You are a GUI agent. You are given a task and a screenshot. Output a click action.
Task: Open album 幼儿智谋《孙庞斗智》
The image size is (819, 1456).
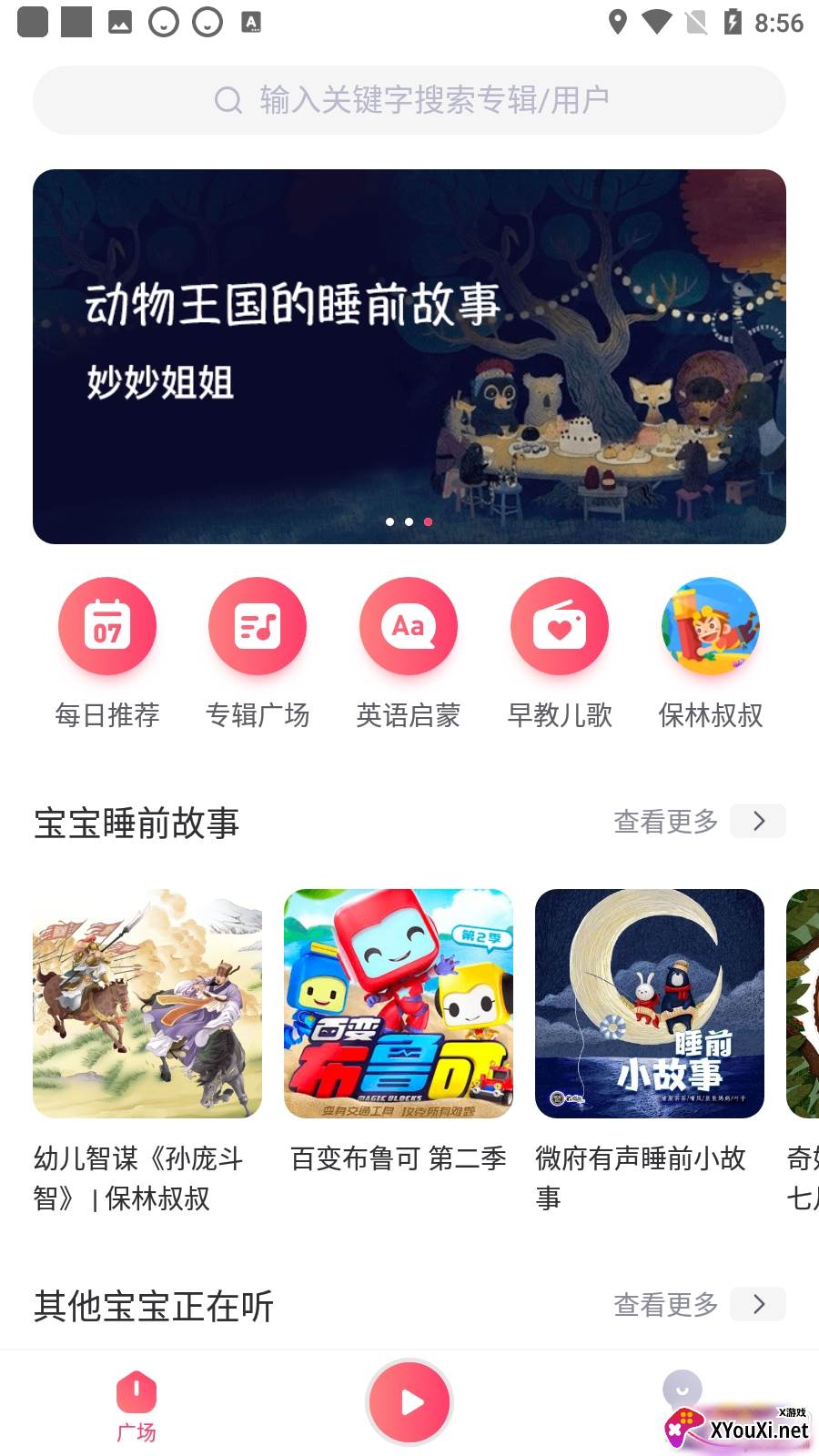click(147, 1004)
